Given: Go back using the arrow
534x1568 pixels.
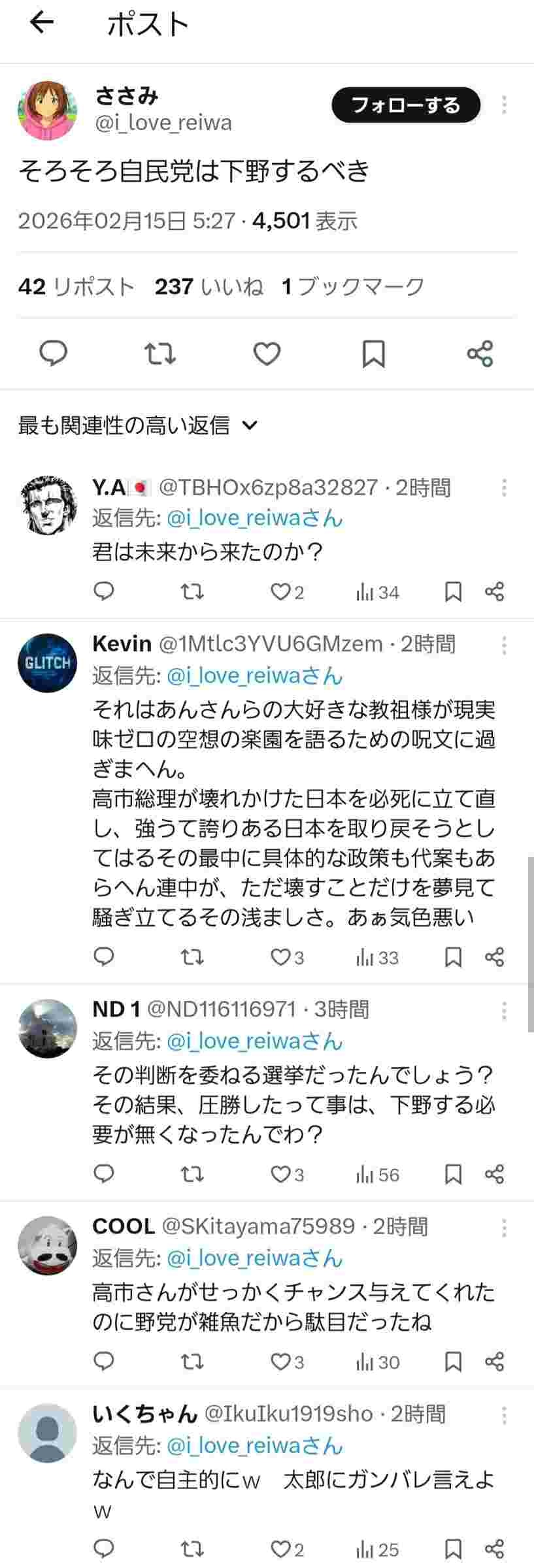Looking at the screenshot, I should (x=42, y=24).
